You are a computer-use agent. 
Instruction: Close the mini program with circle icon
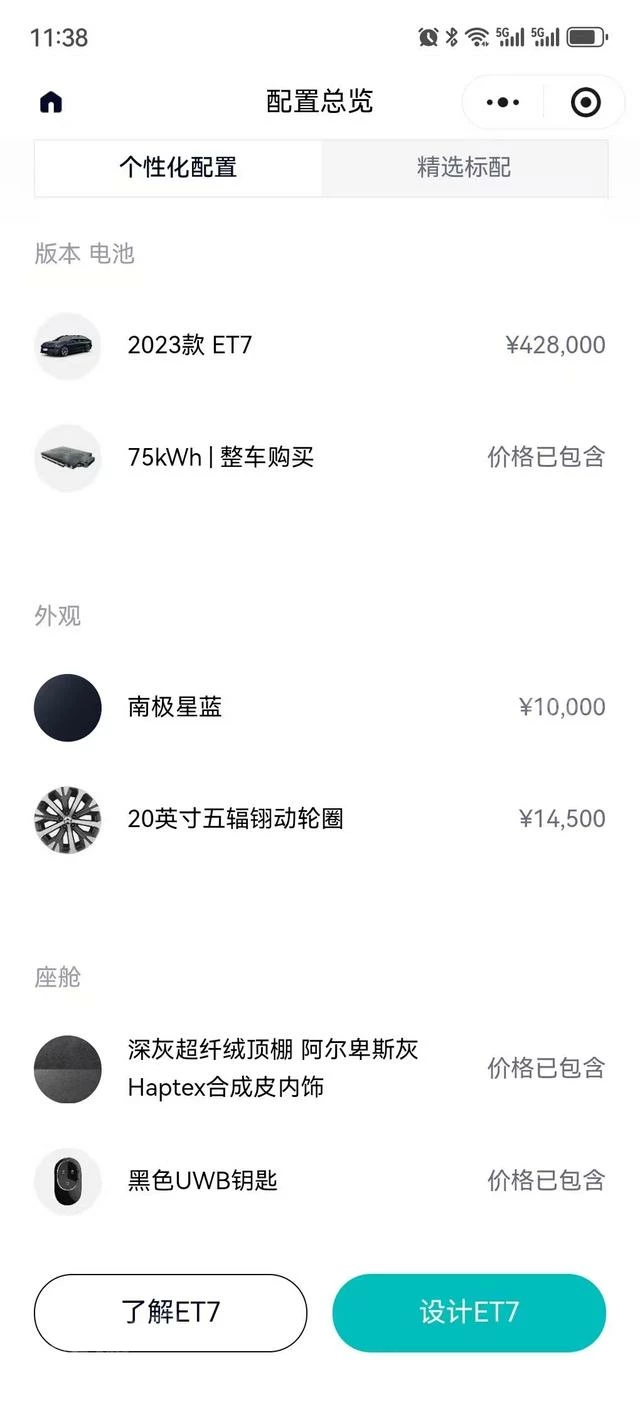tap(585, 102)
